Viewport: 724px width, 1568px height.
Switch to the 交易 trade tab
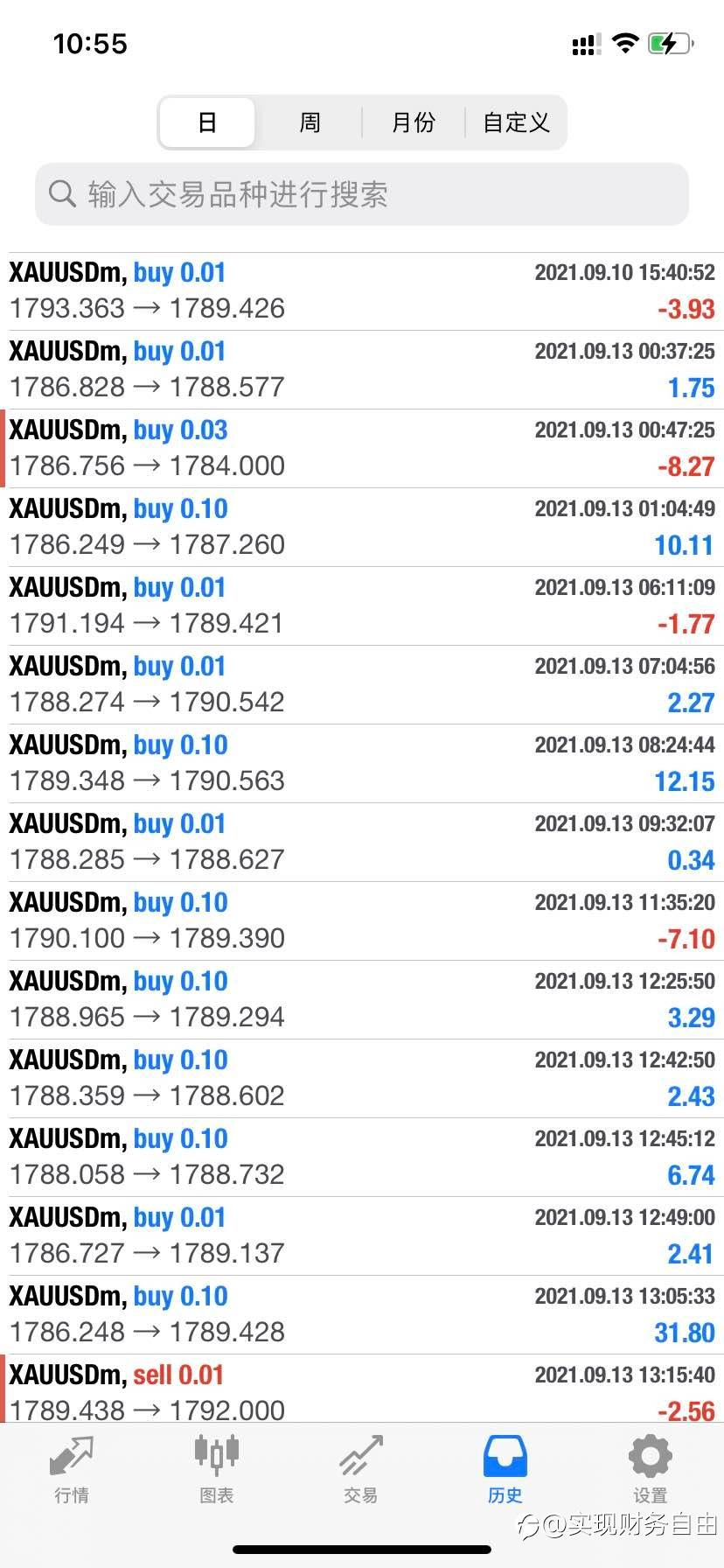click(361, 1470)
